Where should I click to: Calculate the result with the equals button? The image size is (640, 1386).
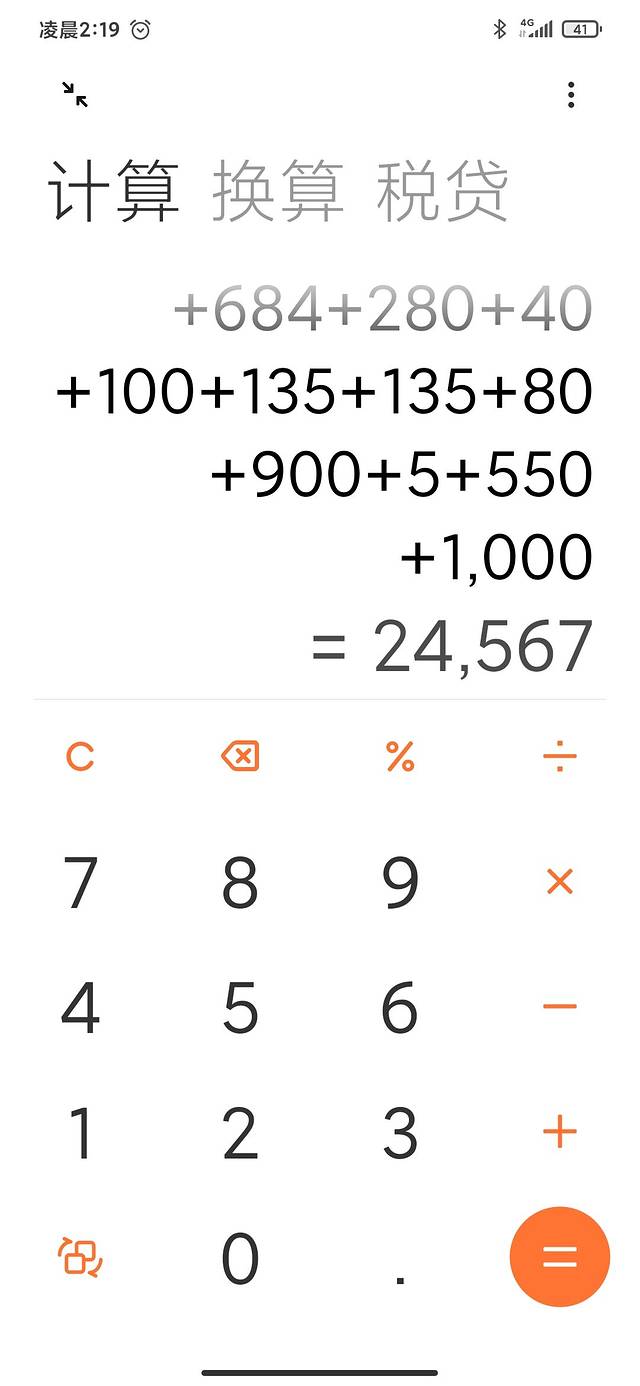559,1257
